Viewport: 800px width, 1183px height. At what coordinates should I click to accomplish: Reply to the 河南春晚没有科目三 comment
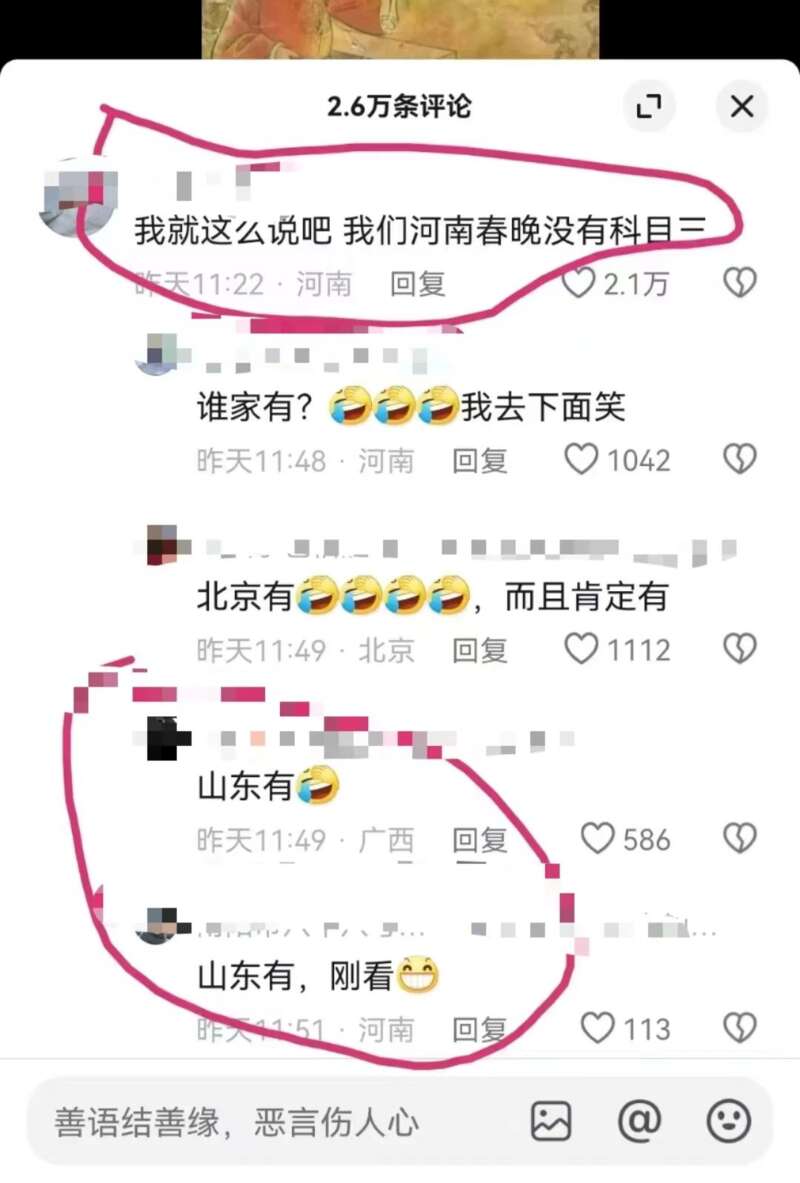tap(417, 284)
